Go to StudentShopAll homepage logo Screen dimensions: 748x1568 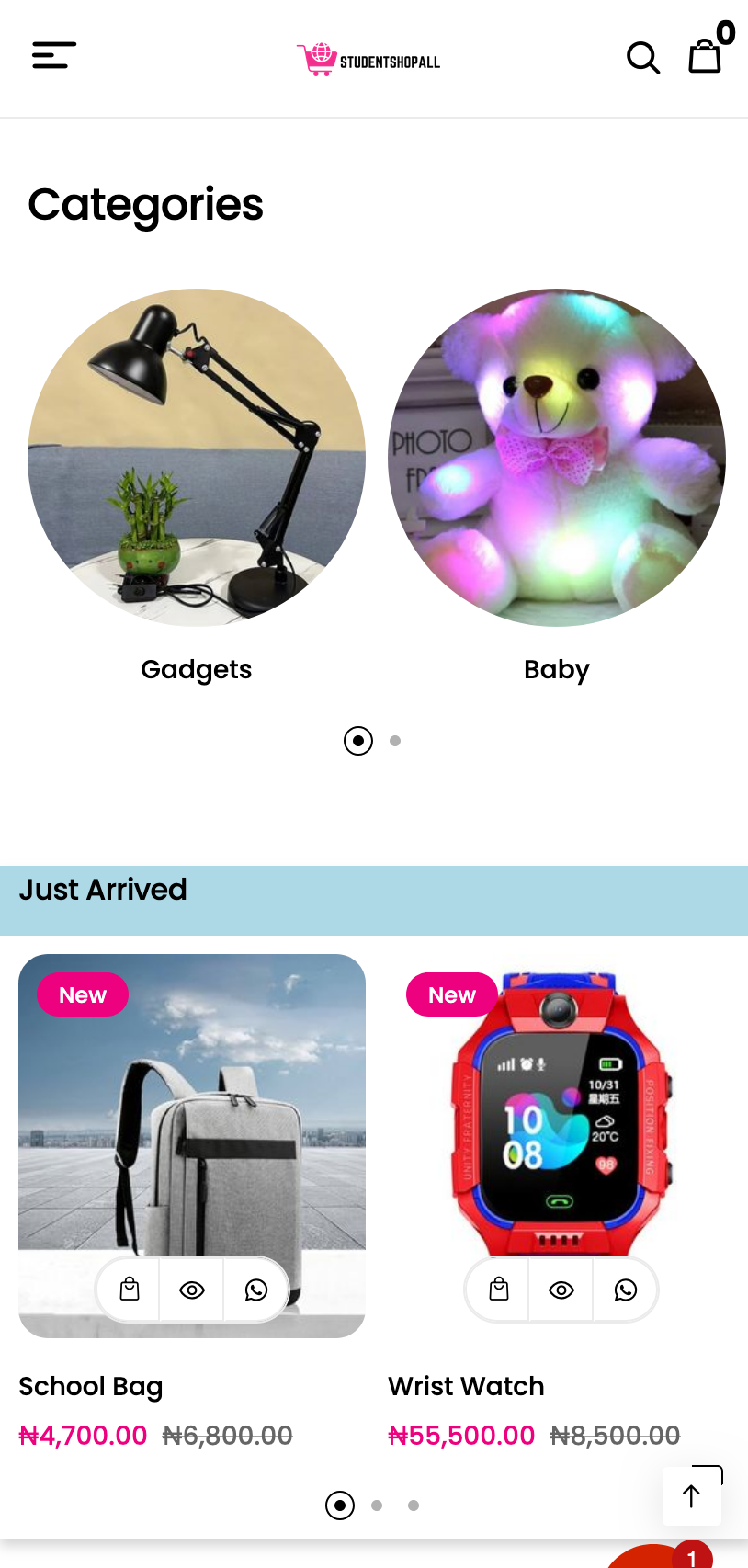[368, 60]
